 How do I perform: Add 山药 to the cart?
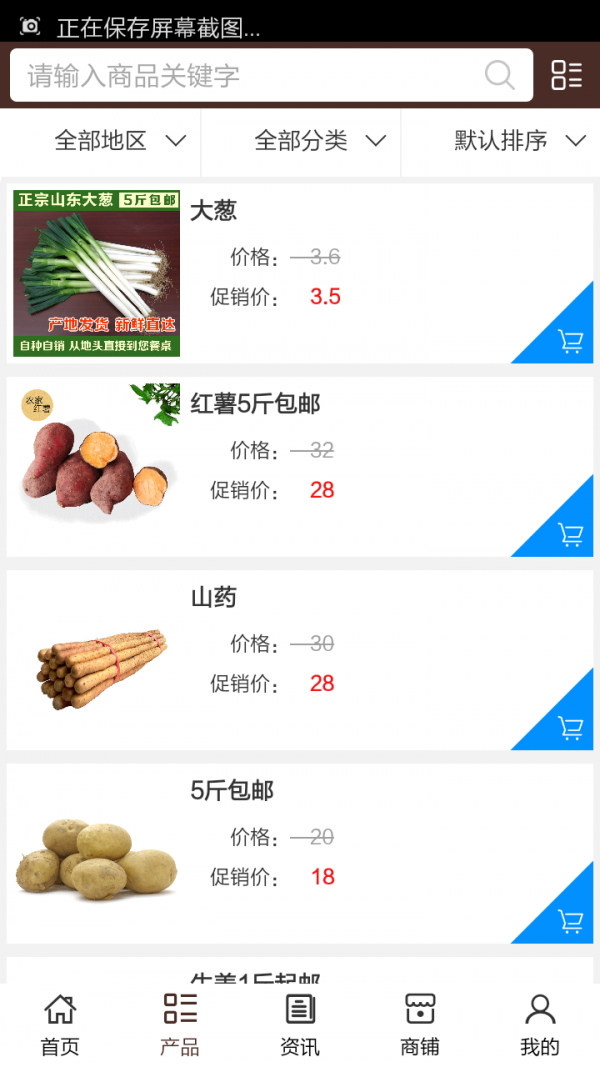click(x=570, y=728)
